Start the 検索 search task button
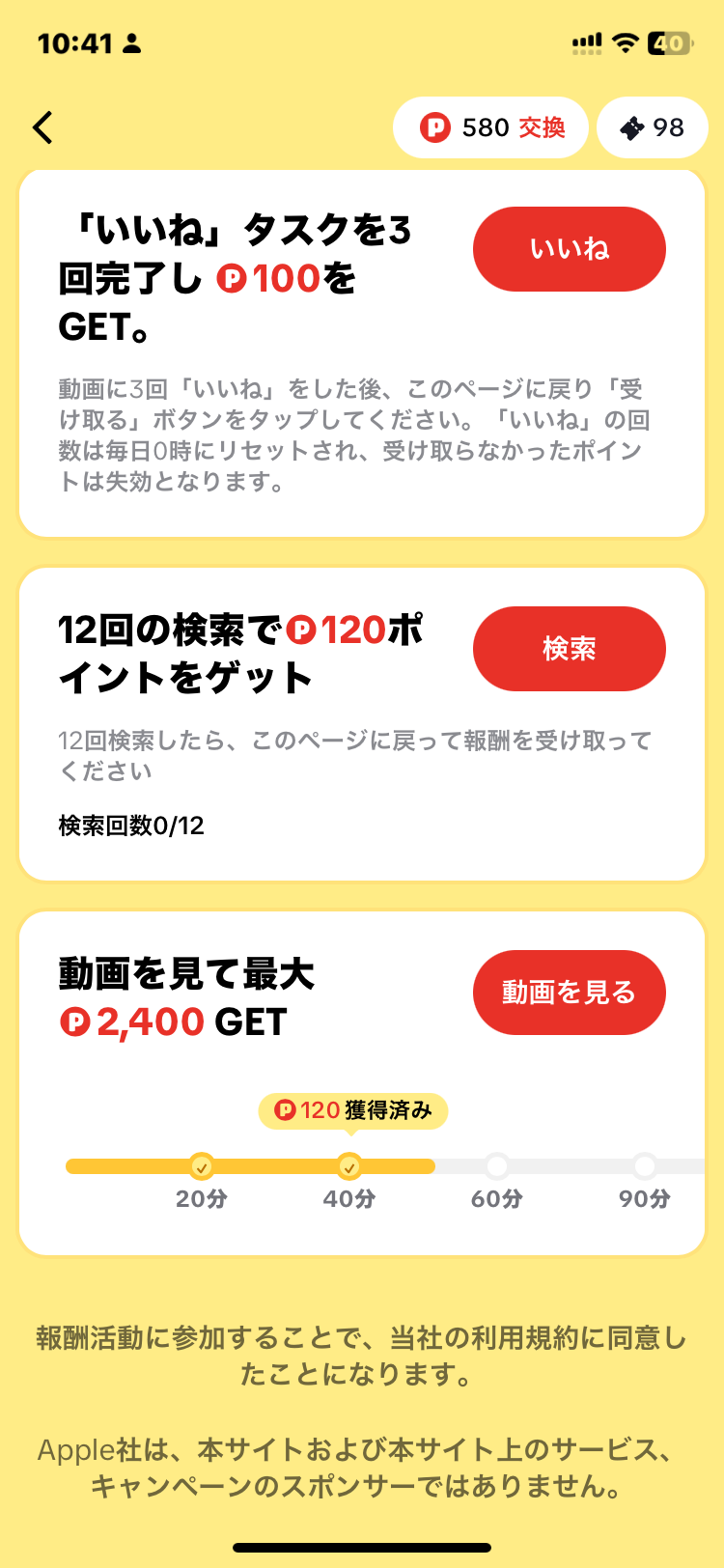Screen dimensions: 724x1568 click(x=570, y=649)
